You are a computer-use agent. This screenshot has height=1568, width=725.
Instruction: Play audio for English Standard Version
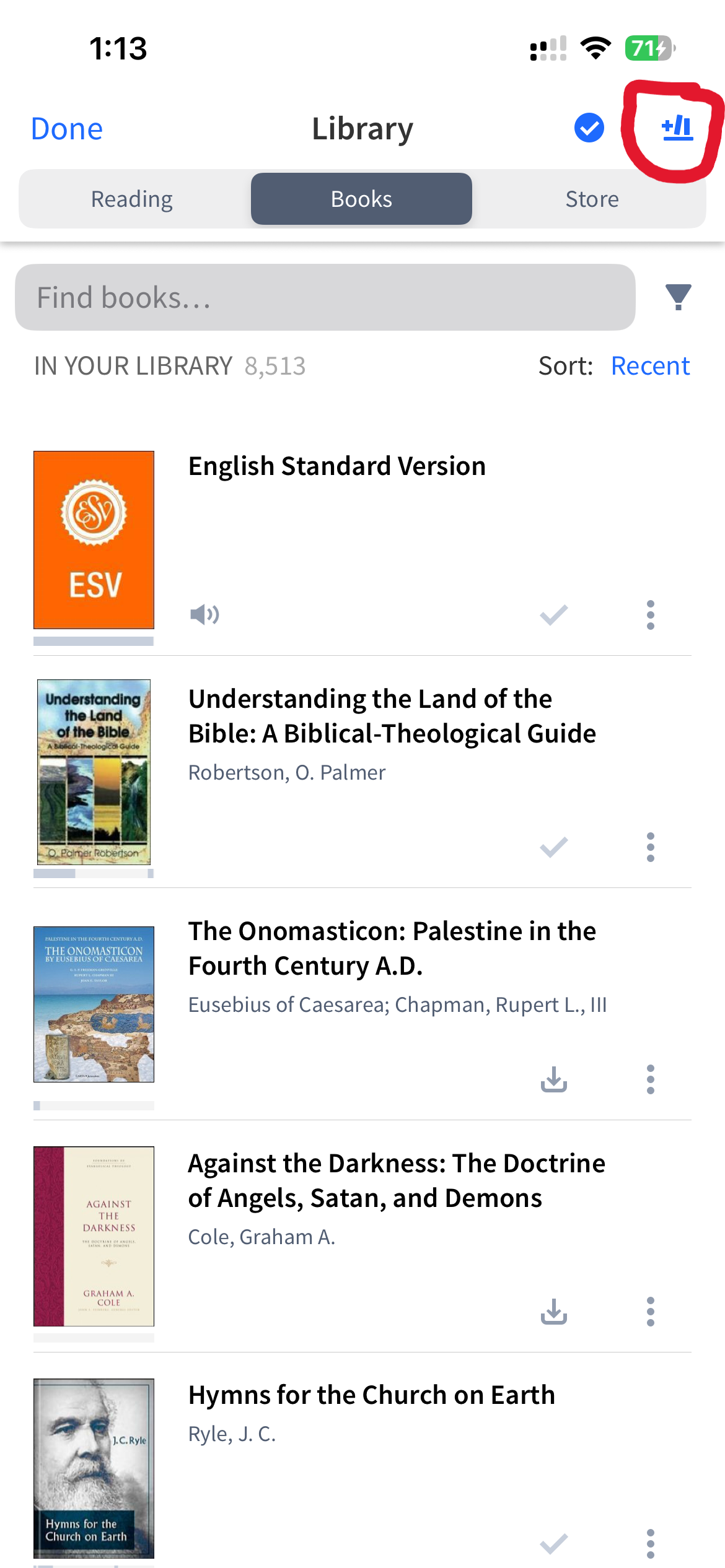204,614
